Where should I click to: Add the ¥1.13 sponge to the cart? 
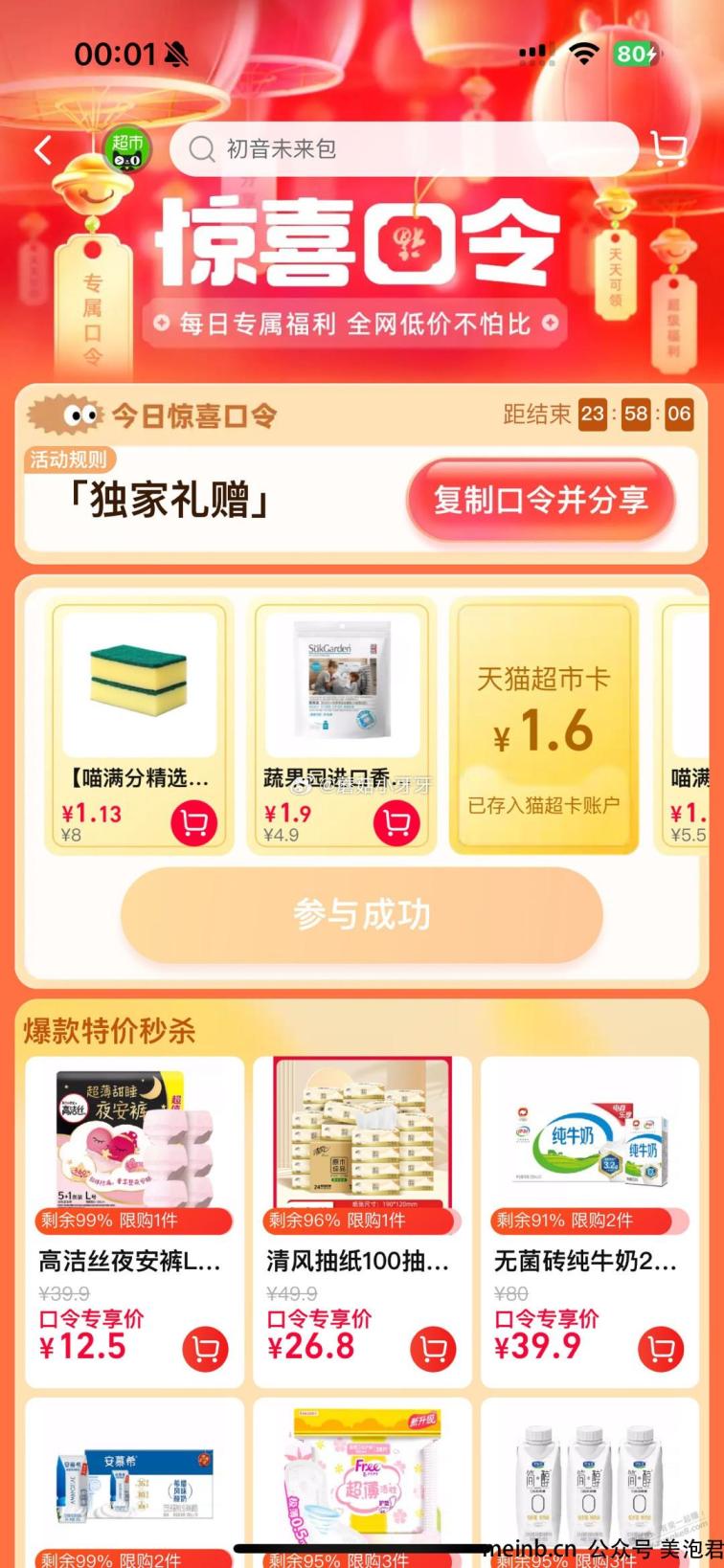(194, 823)
